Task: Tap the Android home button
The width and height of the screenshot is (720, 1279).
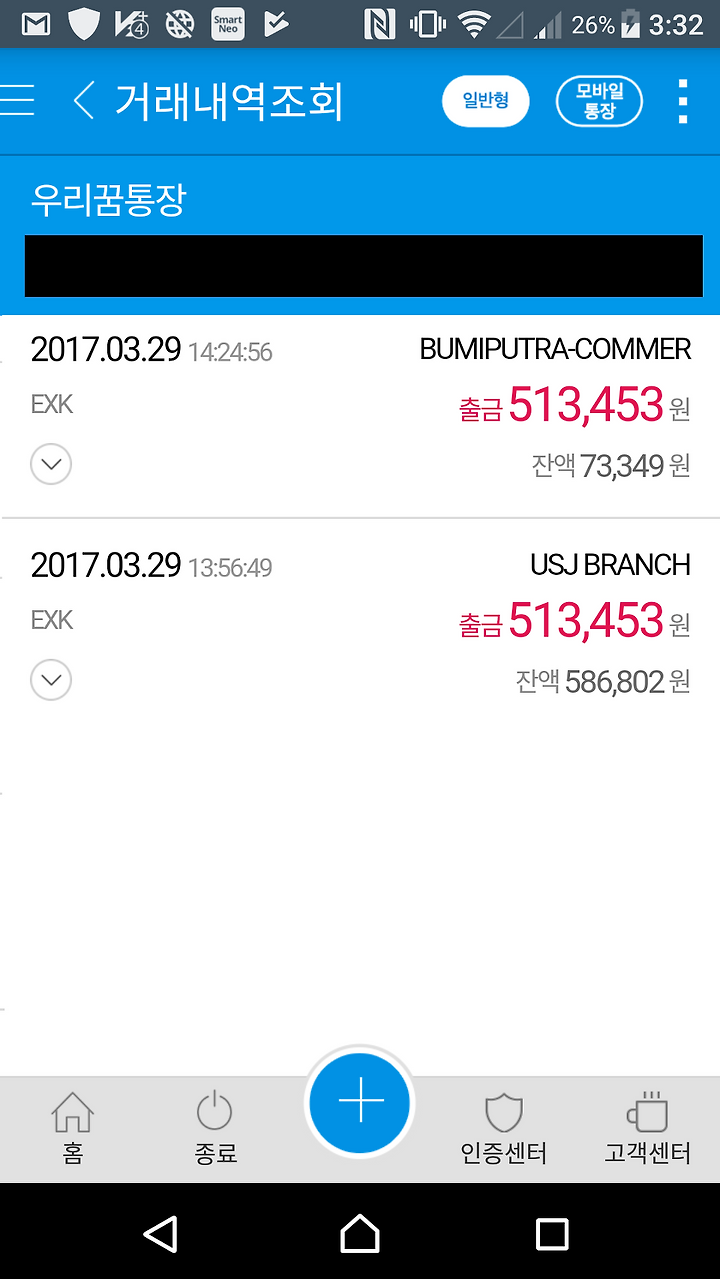Action: 360,1234
